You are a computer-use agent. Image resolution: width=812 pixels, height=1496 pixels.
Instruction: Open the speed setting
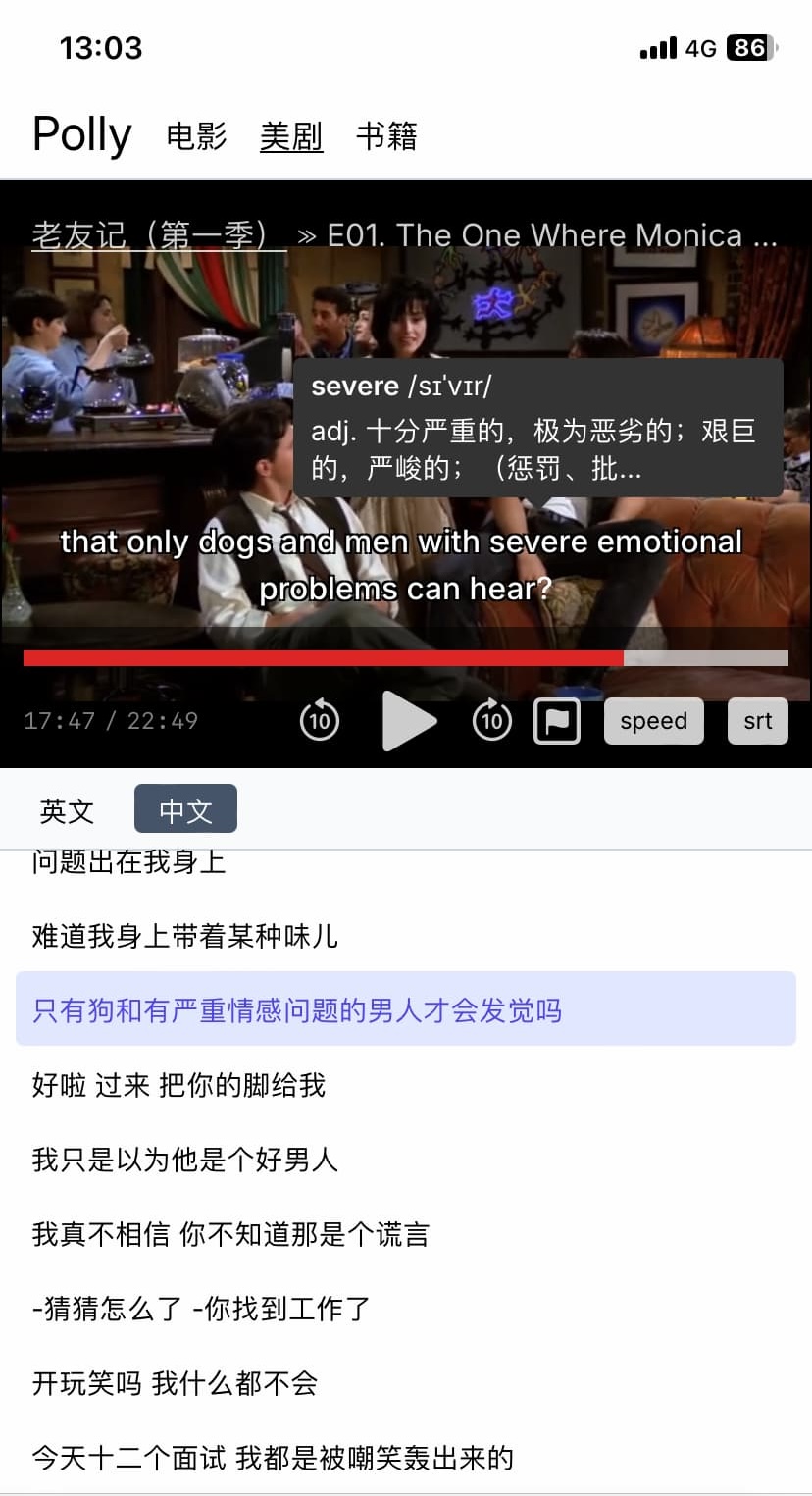[653, 721]
